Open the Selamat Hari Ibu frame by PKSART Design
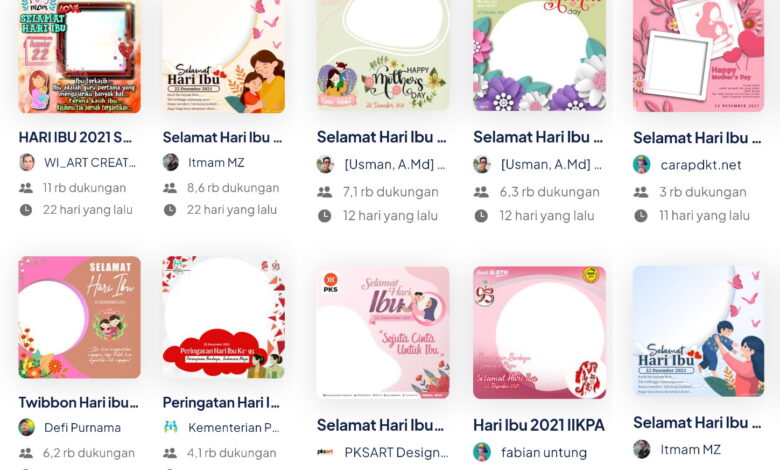The width and height of the screenshot is (780, 470). click(383, 332)
